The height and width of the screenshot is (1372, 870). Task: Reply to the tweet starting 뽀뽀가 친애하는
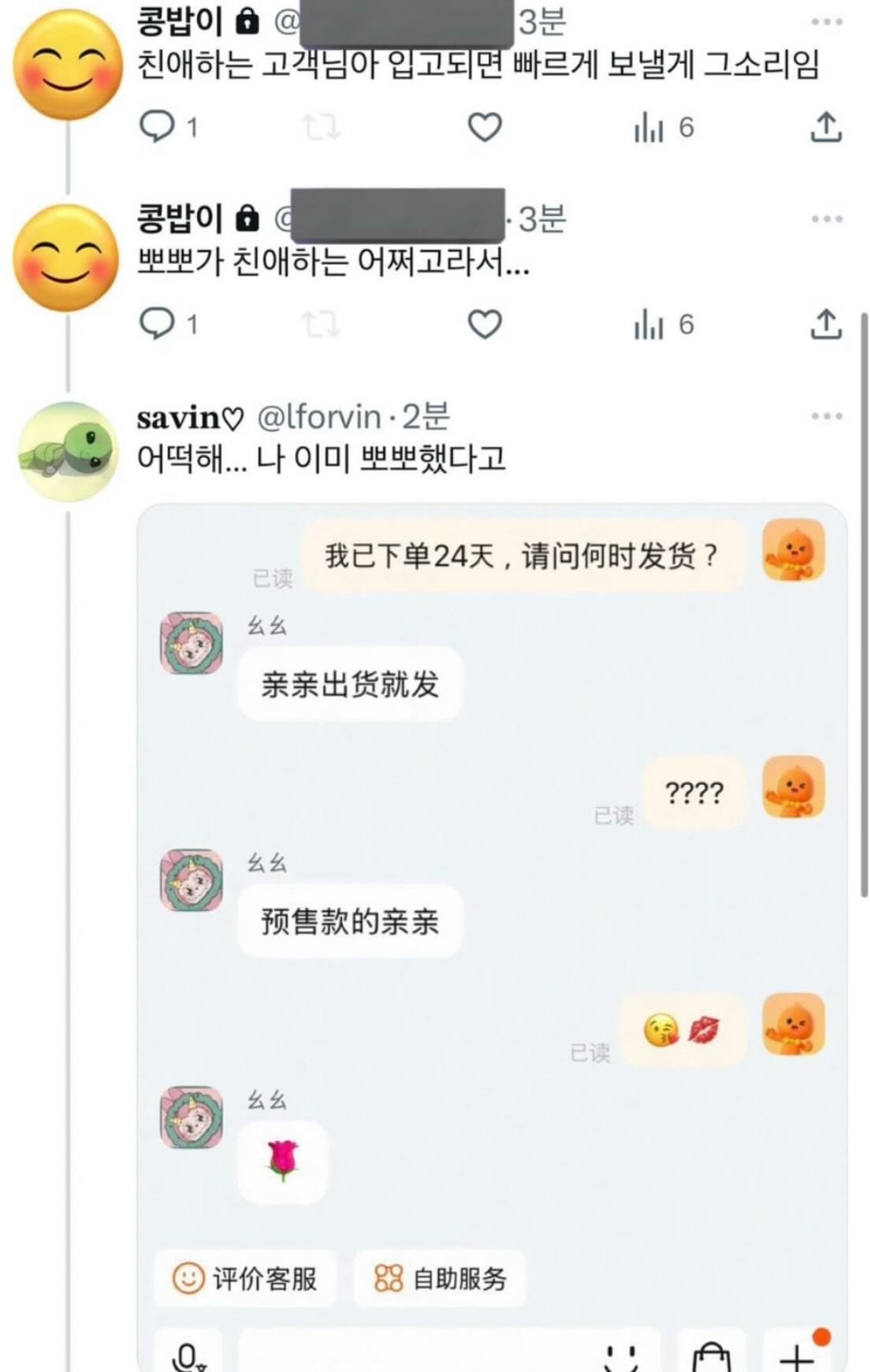pos(157,323)
